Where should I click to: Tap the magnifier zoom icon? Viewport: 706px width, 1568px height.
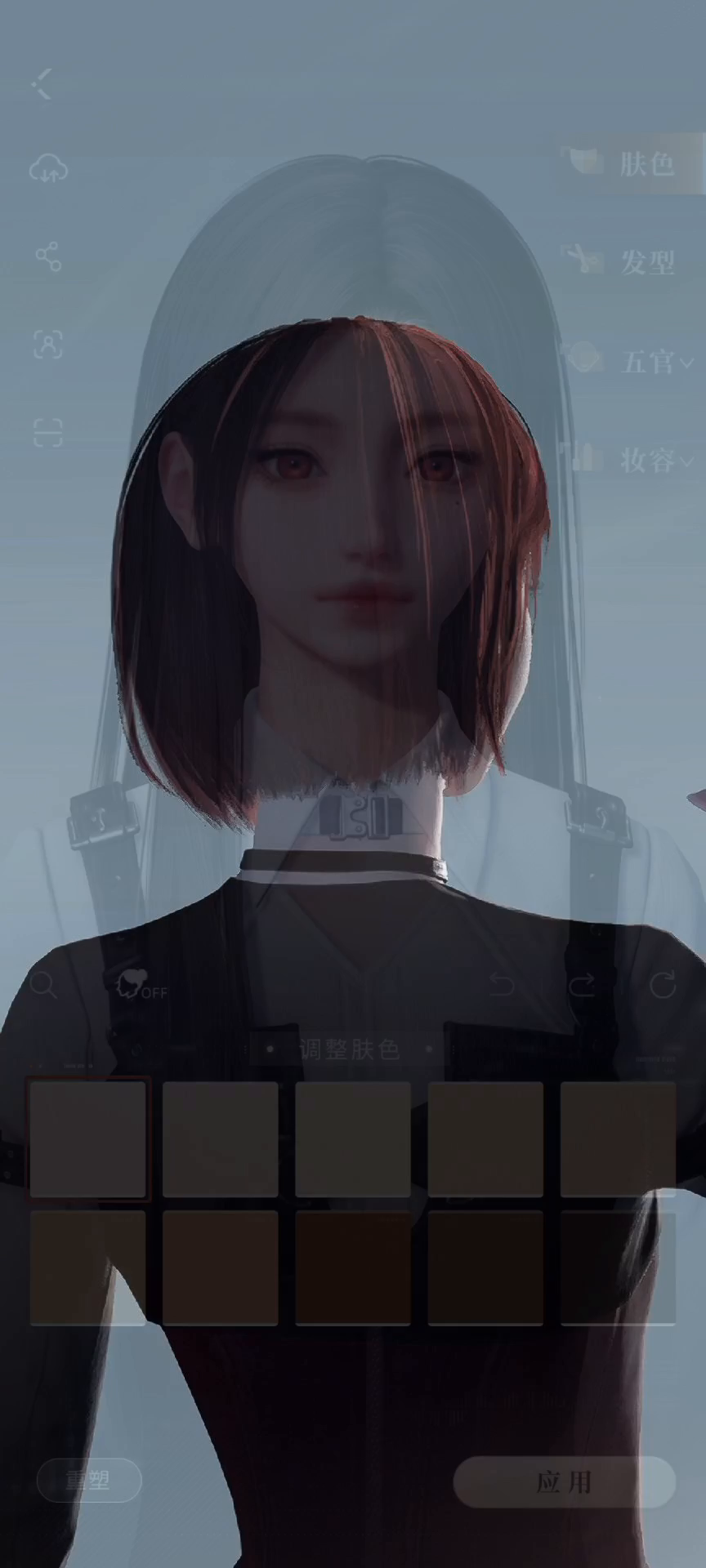[x=42, y=985]
